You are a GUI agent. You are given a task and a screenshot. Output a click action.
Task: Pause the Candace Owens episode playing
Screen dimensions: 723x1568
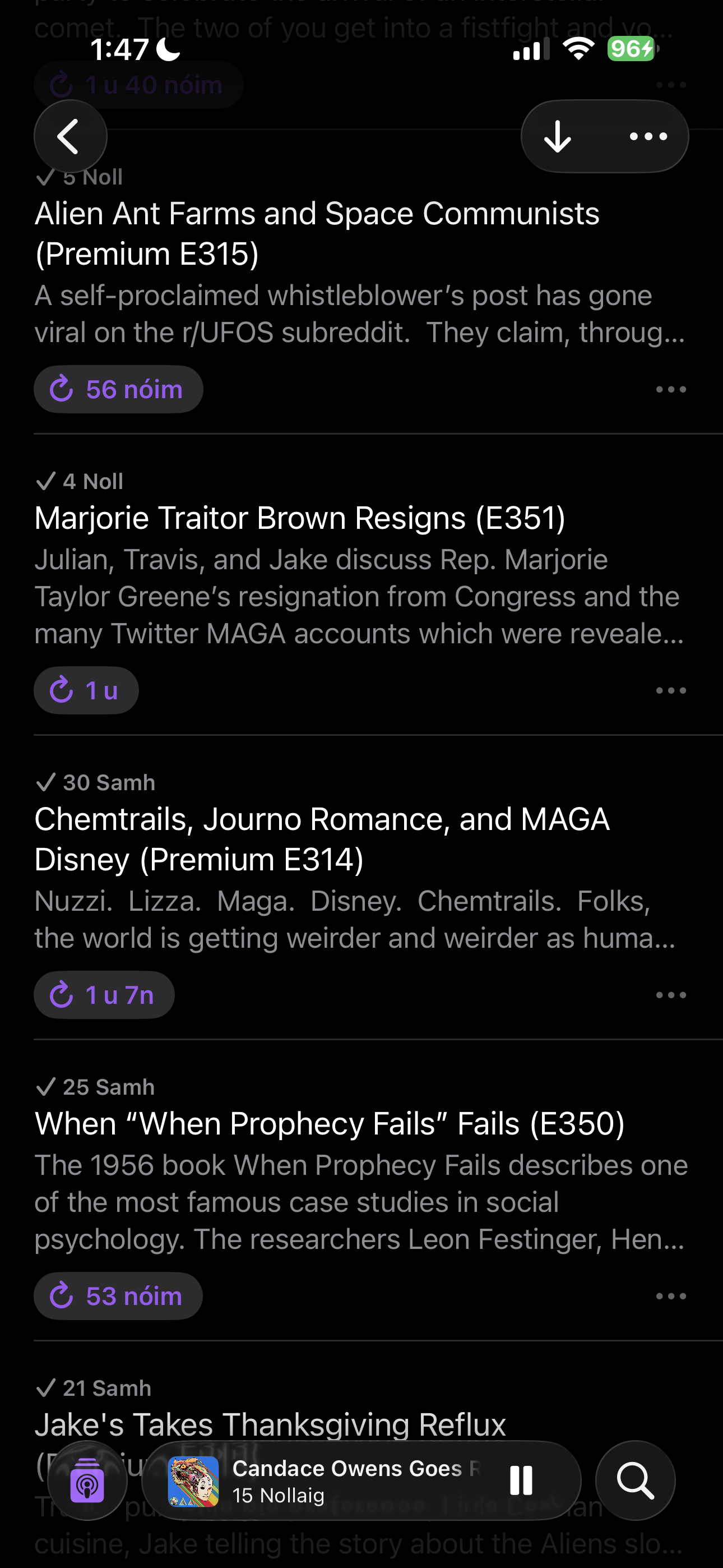[521, 1481]
